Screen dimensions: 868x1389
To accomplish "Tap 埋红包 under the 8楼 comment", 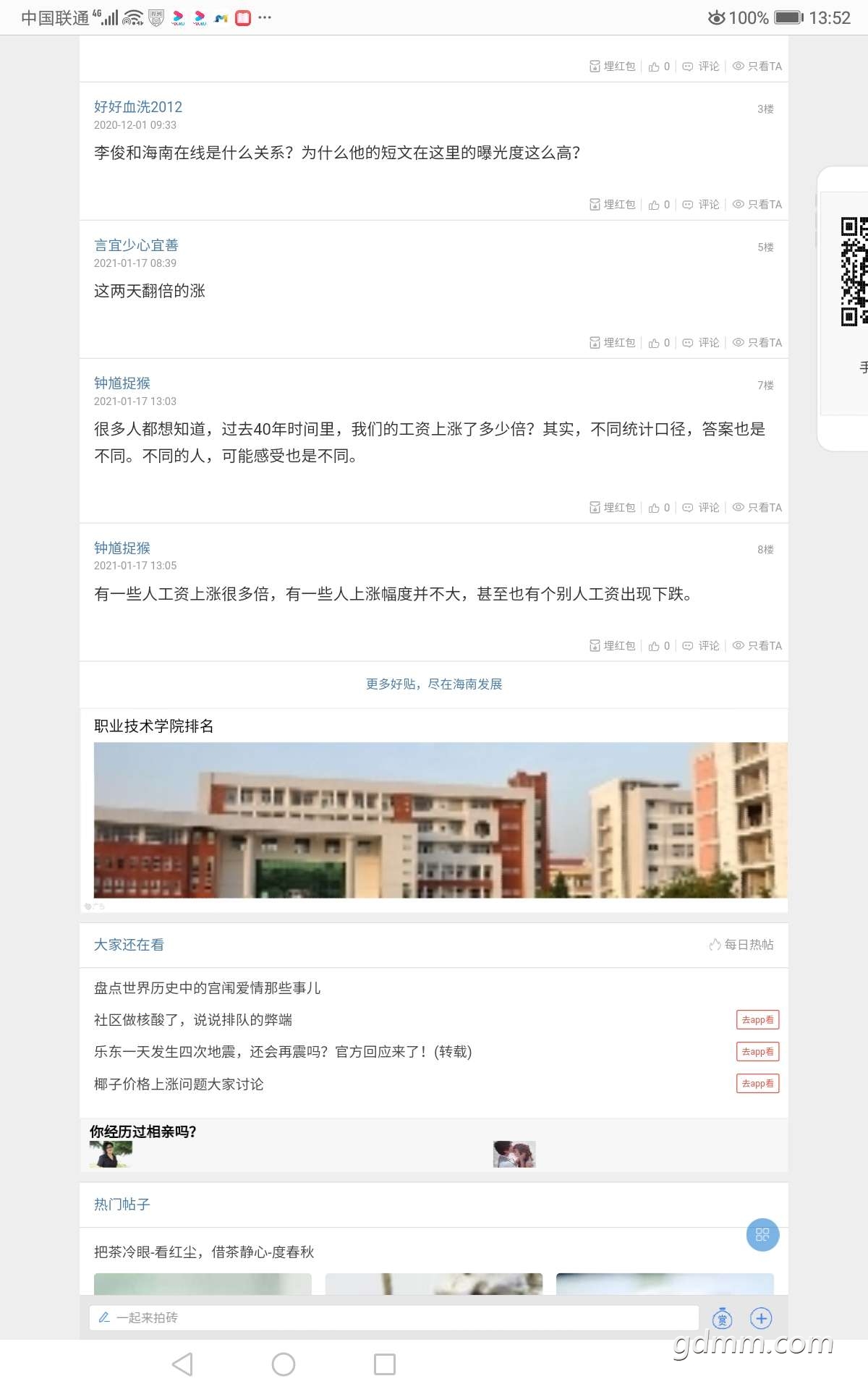I will pos(613,646).
